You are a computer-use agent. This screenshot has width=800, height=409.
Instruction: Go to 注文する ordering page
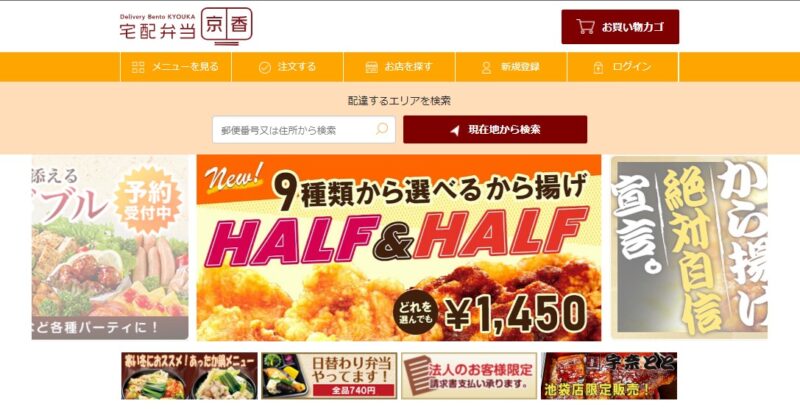pyautogui.click(x=287, y=67)
